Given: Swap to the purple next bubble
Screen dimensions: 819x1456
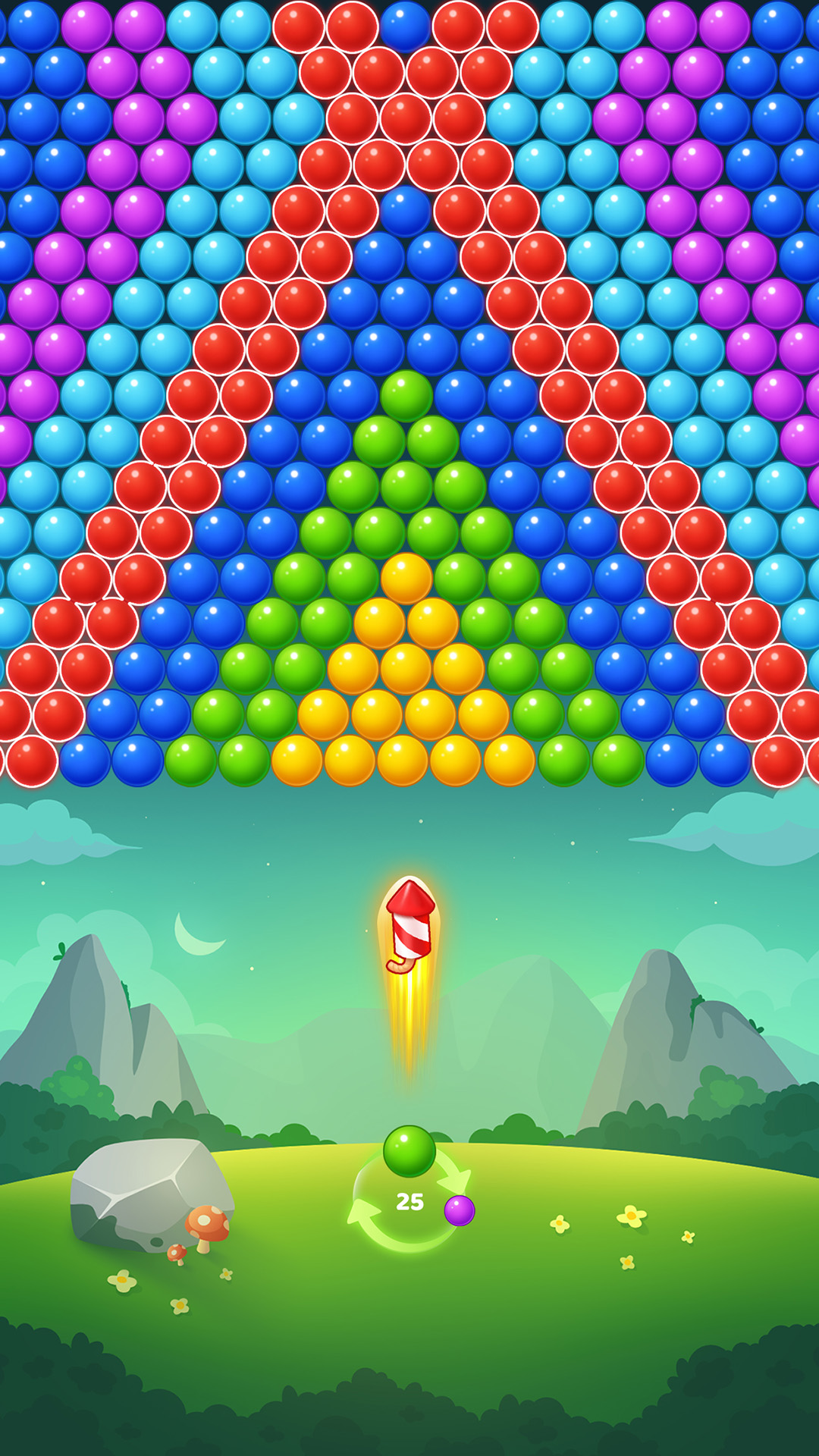Looking at the screenshot, I should click(x=459, y=1211).
